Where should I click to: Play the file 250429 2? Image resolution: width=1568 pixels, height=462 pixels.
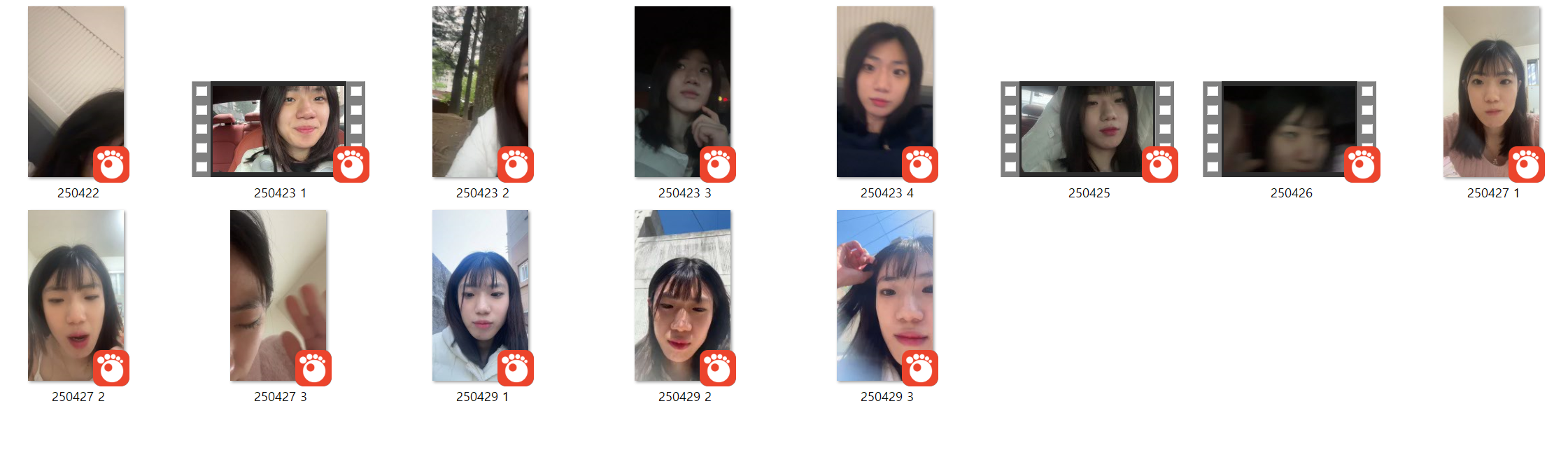coord(683,295)
